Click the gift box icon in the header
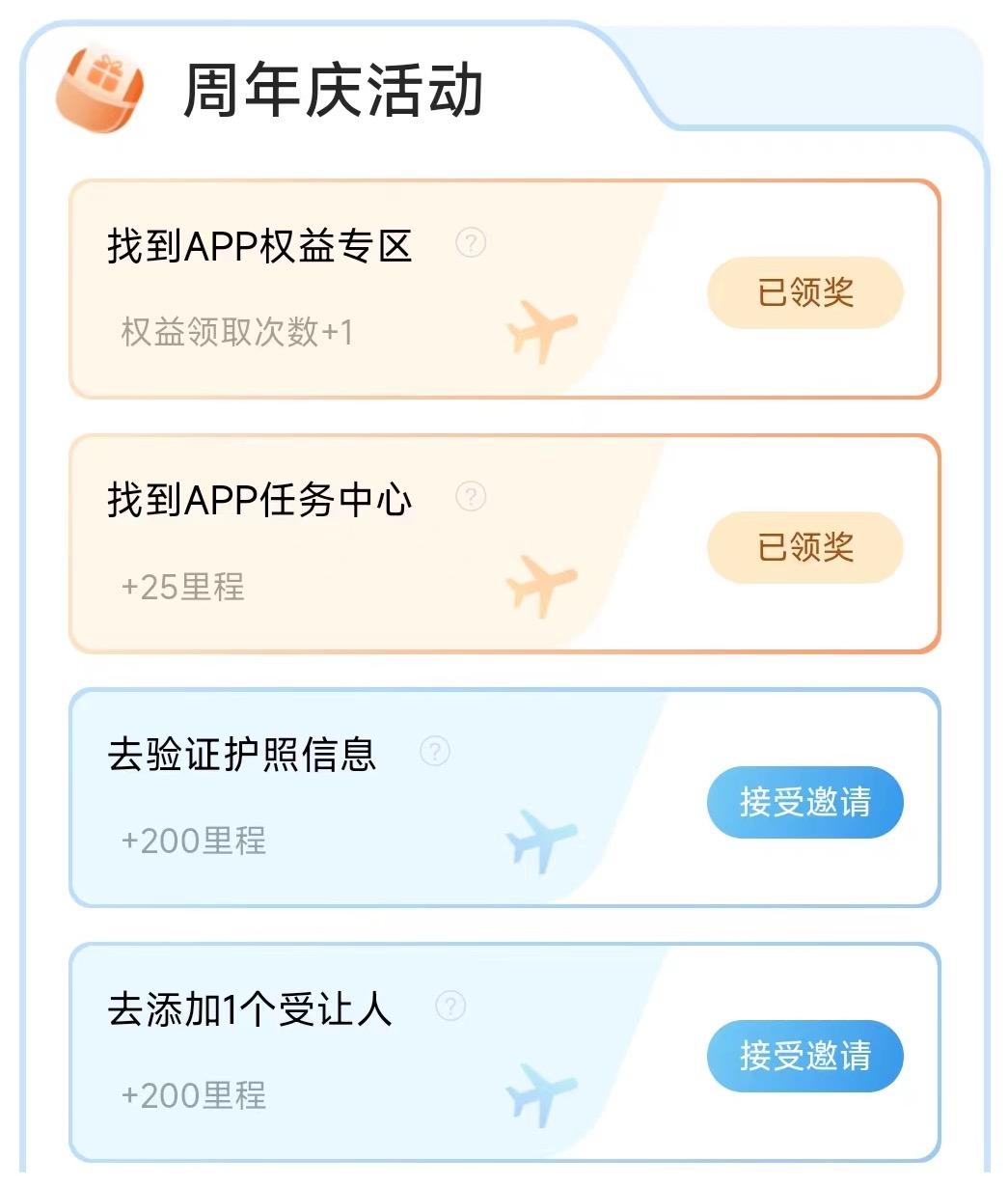Image resolution: width=1008 pixels, height=1186 pixels. [x=99, y=89]
